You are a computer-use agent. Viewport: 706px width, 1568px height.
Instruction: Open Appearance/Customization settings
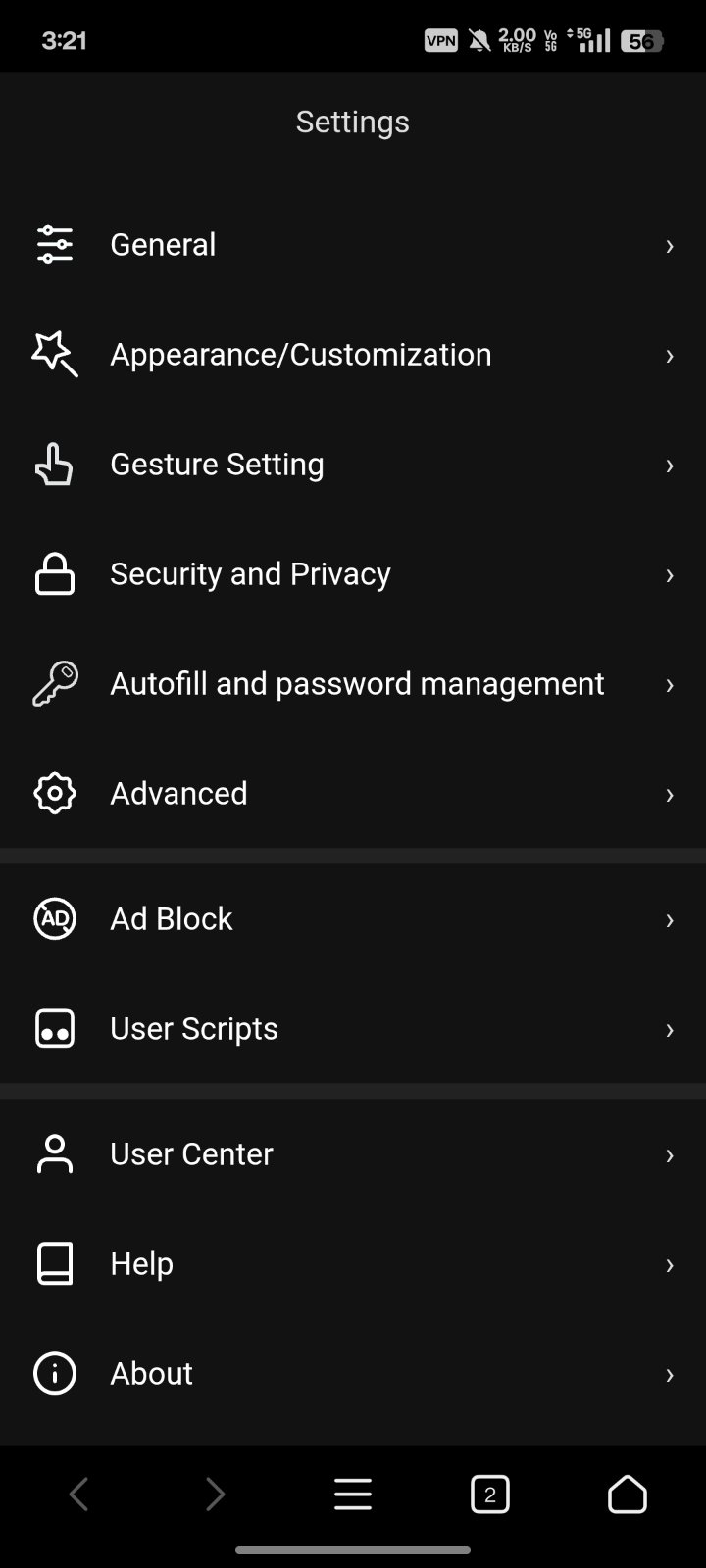point(353,355)
